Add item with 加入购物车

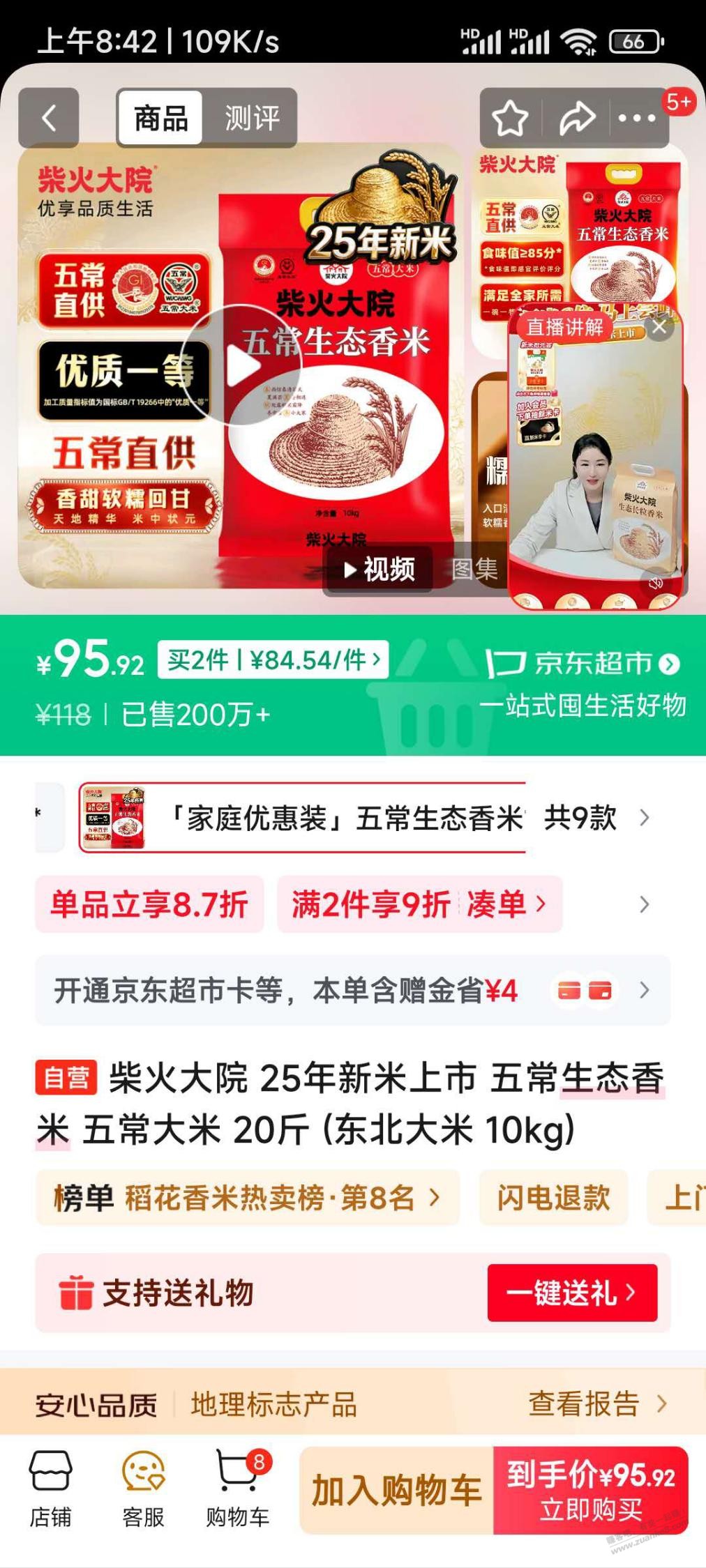click(x=396, y=1491)
